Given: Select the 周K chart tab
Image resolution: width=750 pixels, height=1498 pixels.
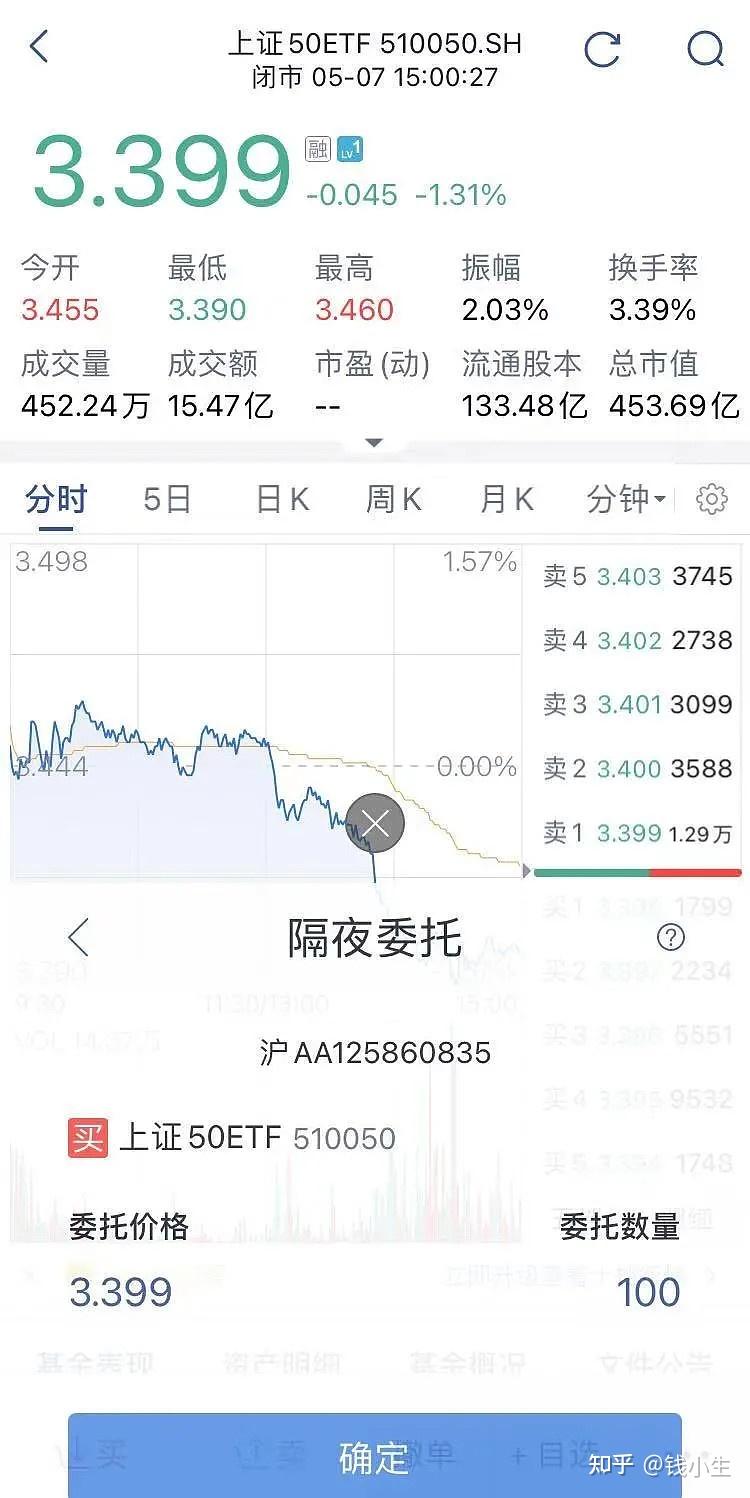Looking at the screenshot, I should tap(394, 498).
